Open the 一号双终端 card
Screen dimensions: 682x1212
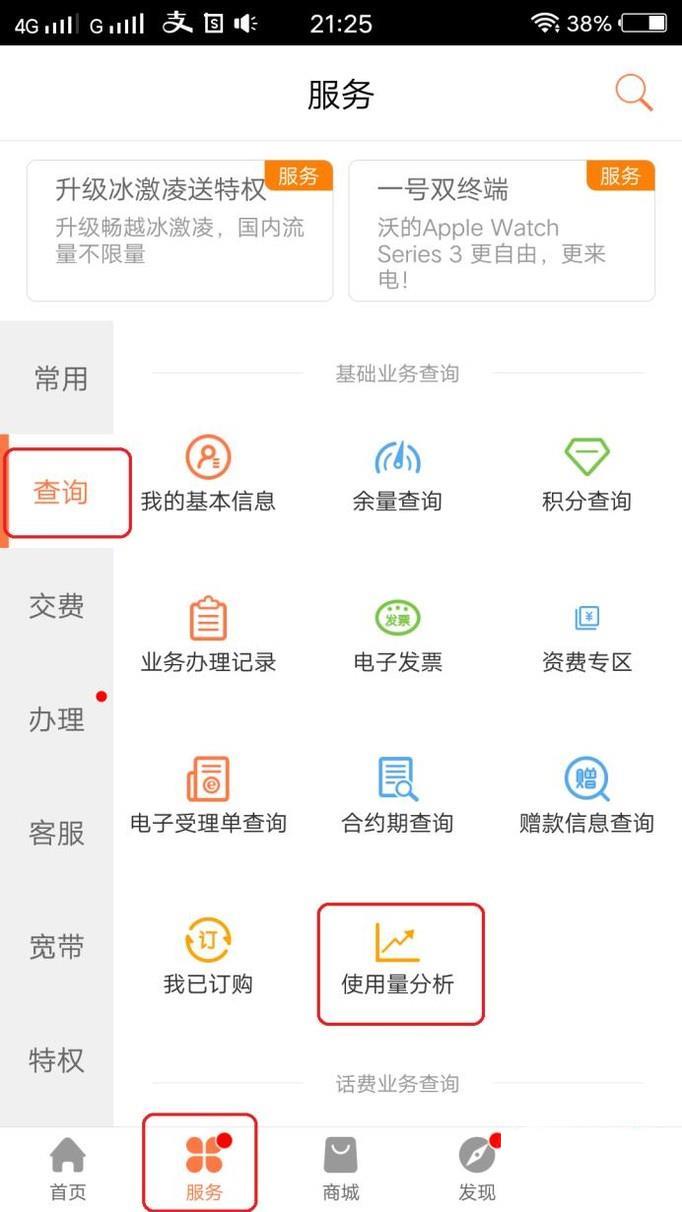(x=502, y=231)
